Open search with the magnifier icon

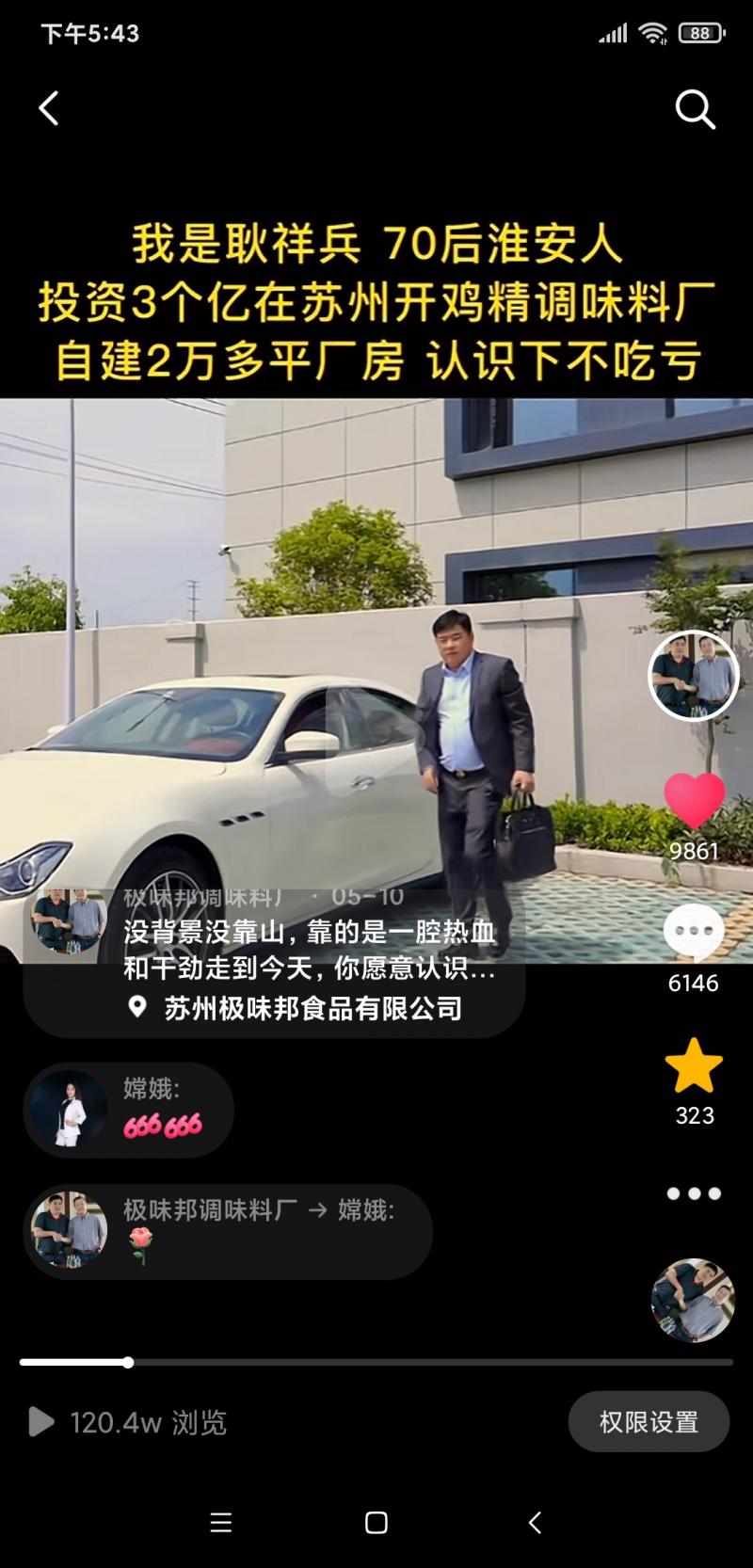(x=696, y=110)
